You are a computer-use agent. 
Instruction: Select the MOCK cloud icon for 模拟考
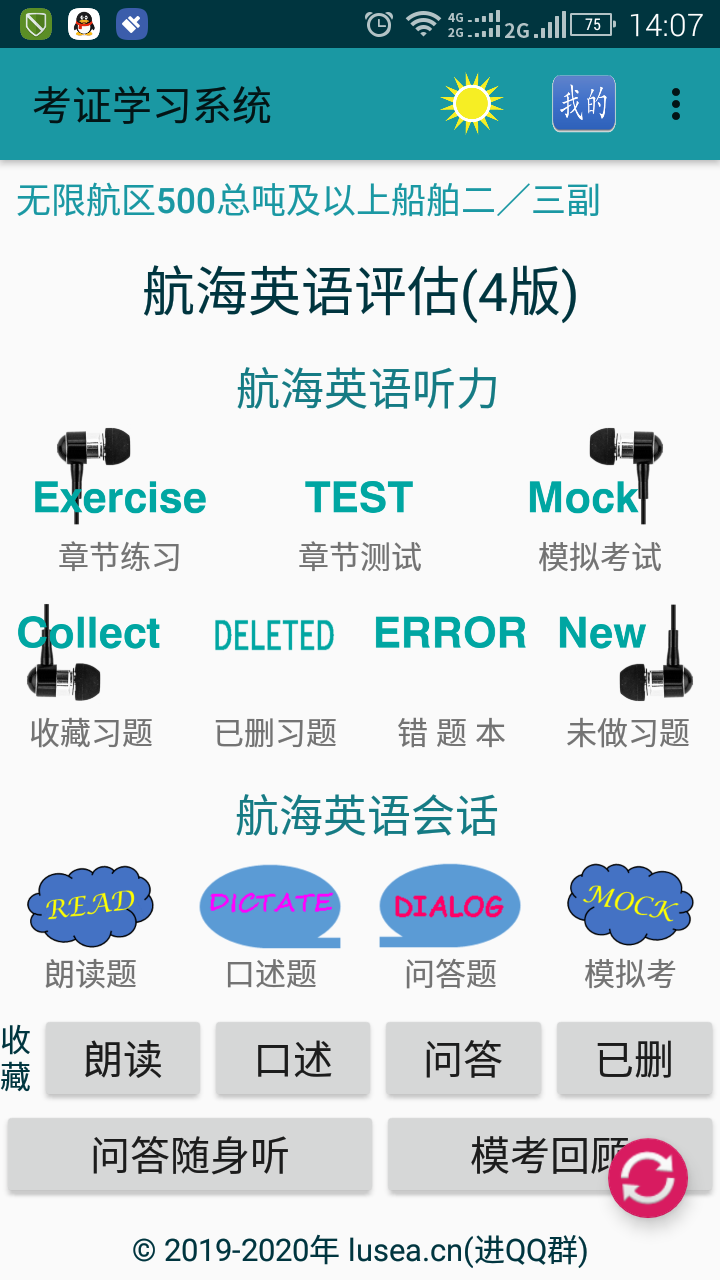click(x=629, y=903)
